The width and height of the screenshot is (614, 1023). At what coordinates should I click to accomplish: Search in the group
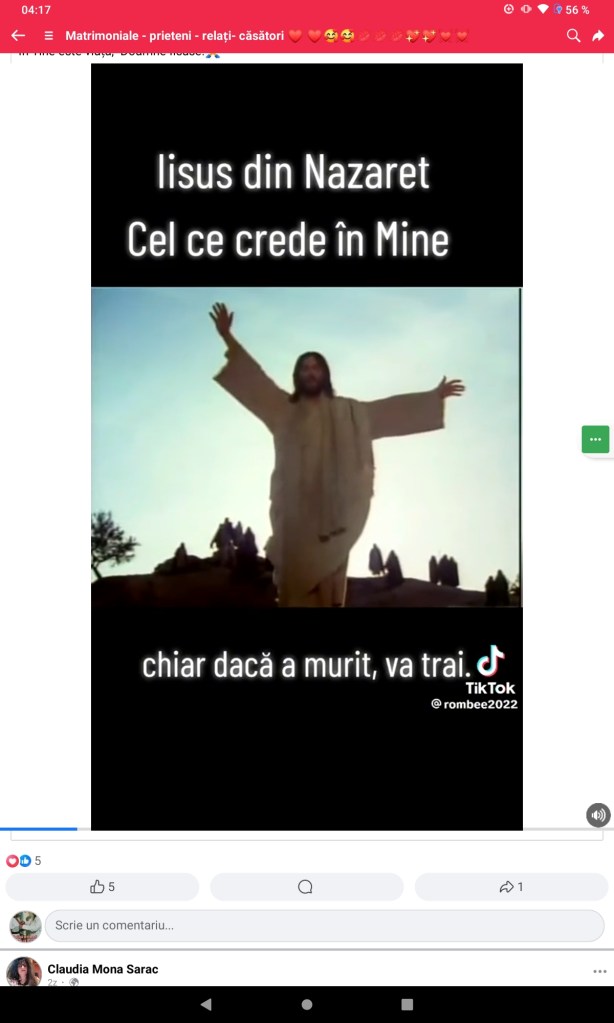click(573, 35)
